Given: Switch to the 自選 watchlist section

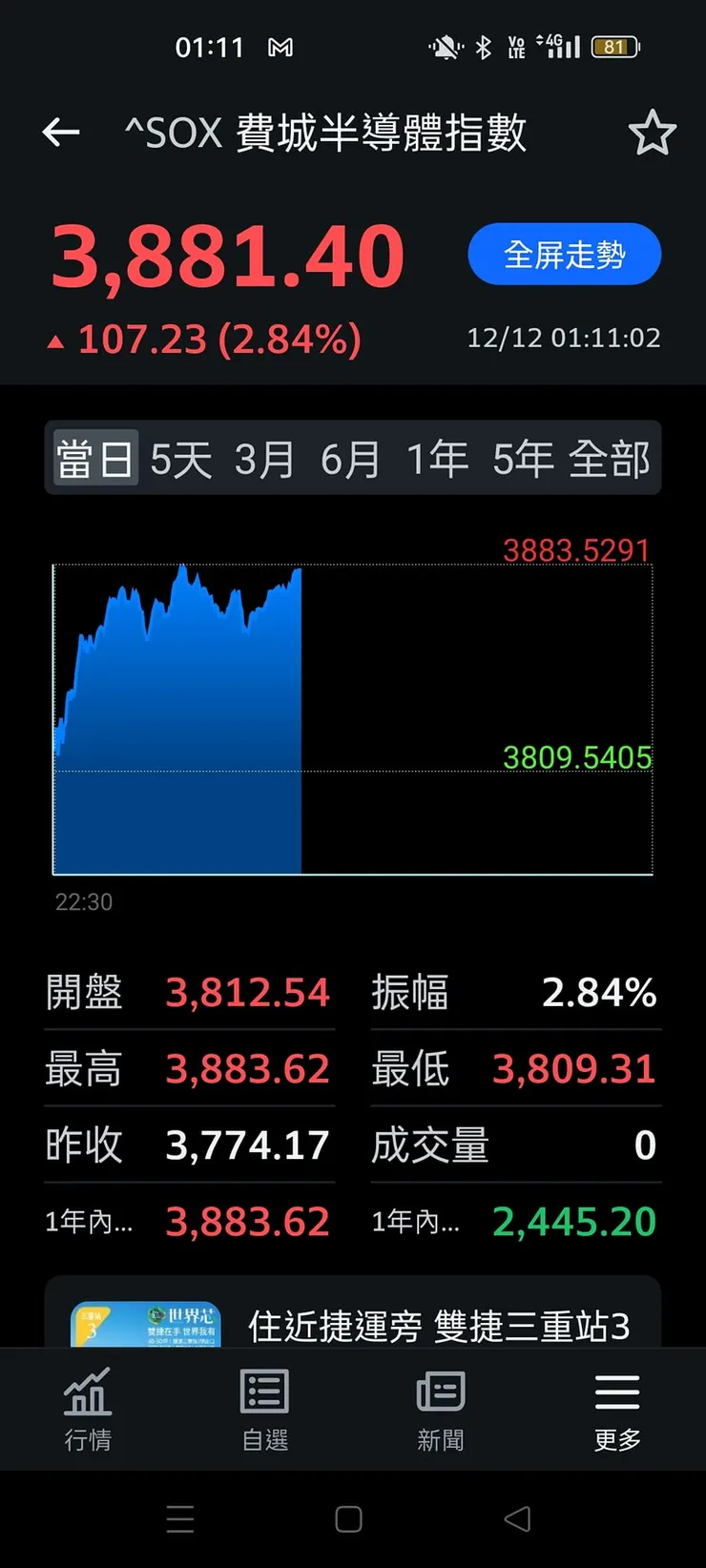Looking at the screenshot, I should (264, 1410).
